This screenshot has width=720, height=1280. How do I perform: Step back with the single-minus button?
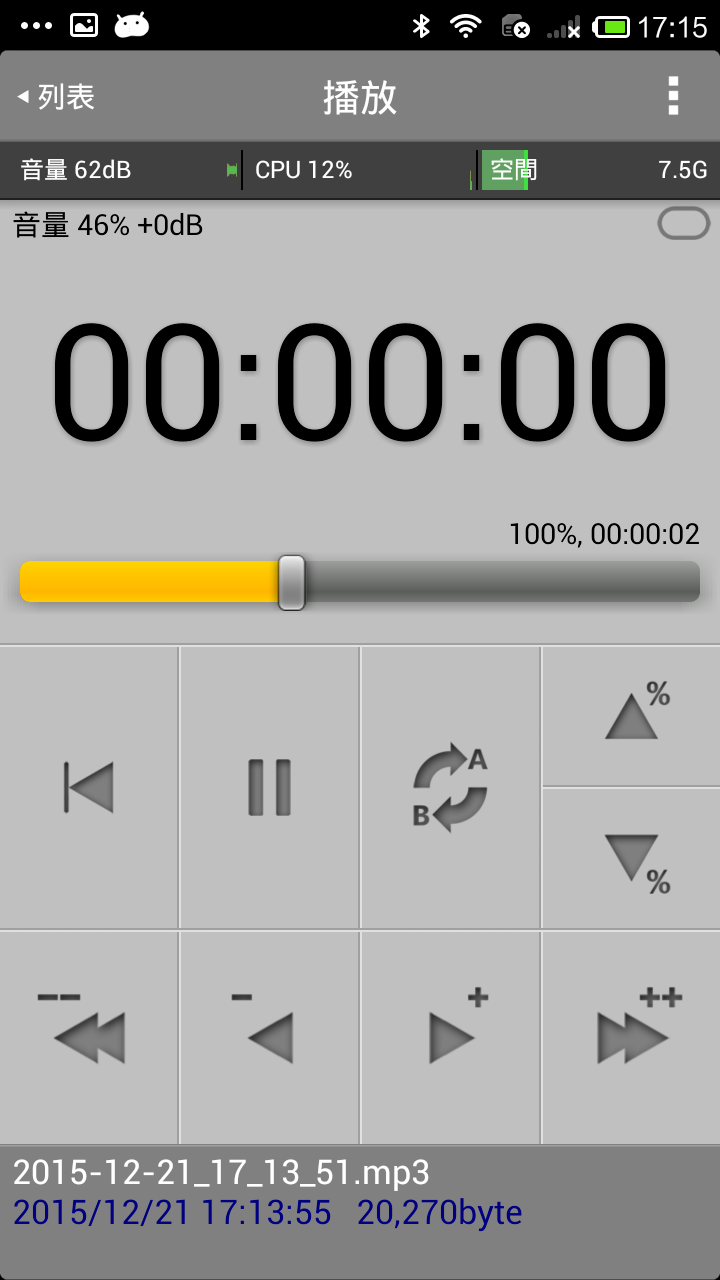click(x=270, y=1037)
